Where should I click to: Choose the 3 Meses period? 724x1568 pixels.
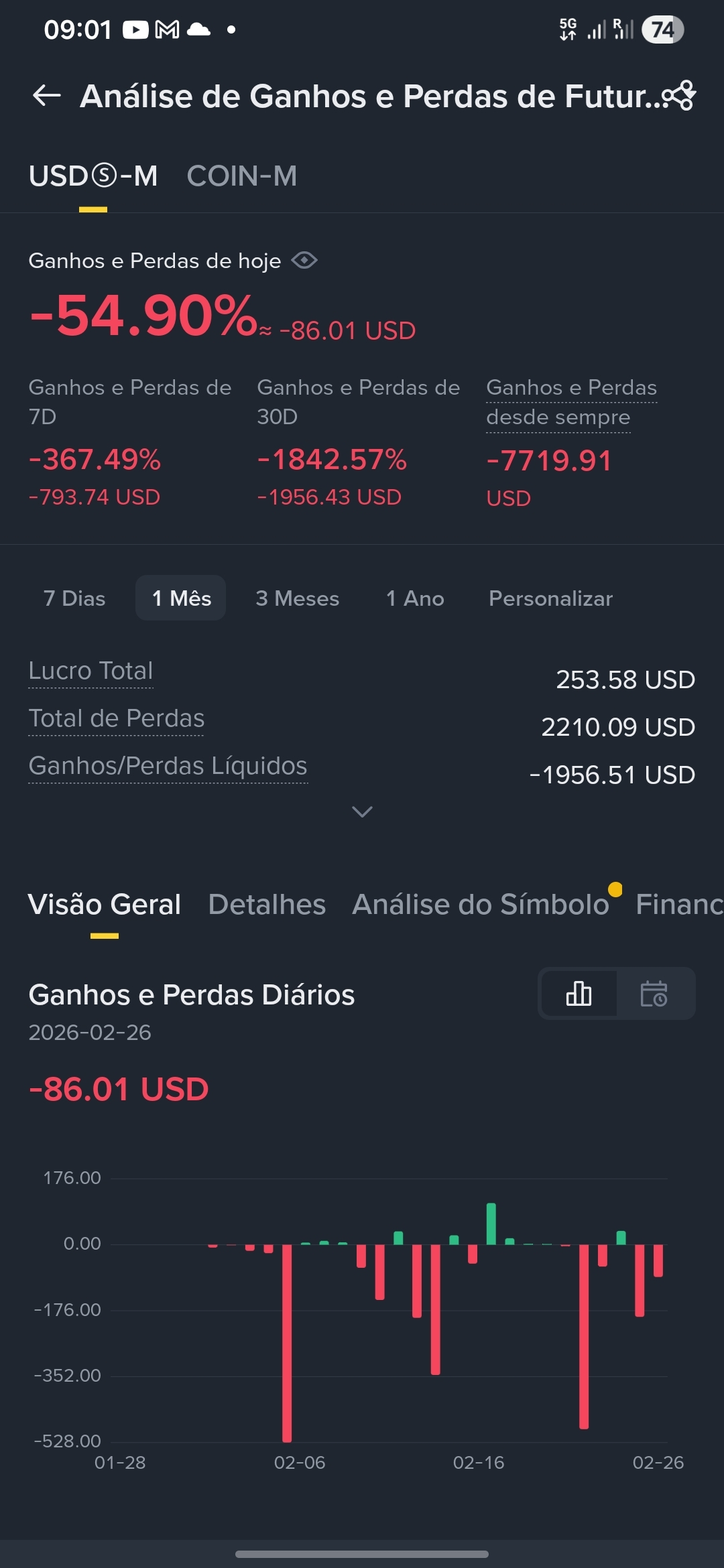[x=297, y=598]
